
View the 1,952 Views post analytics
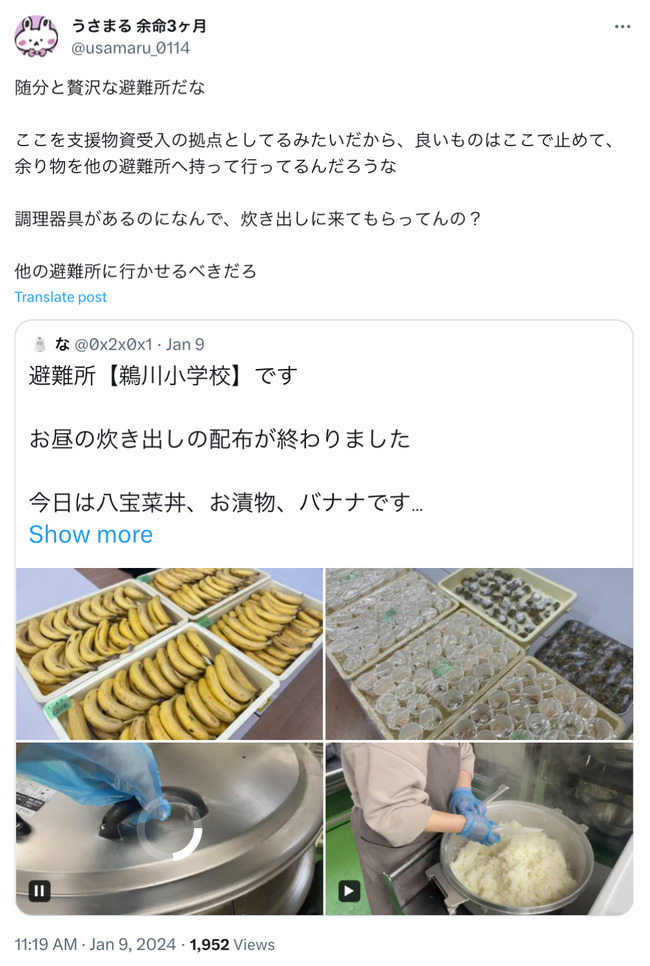click(232, 944)
